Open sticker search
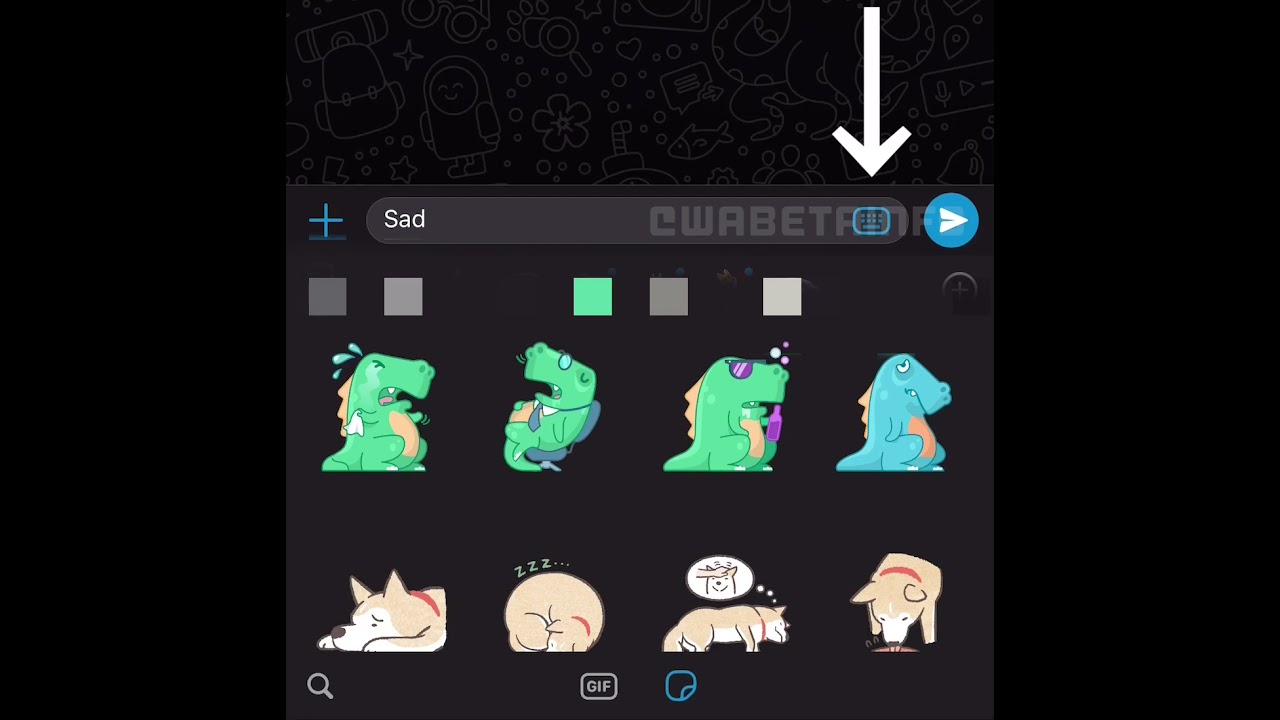This screenshot has width=1280, height=720. pos(320,686)
